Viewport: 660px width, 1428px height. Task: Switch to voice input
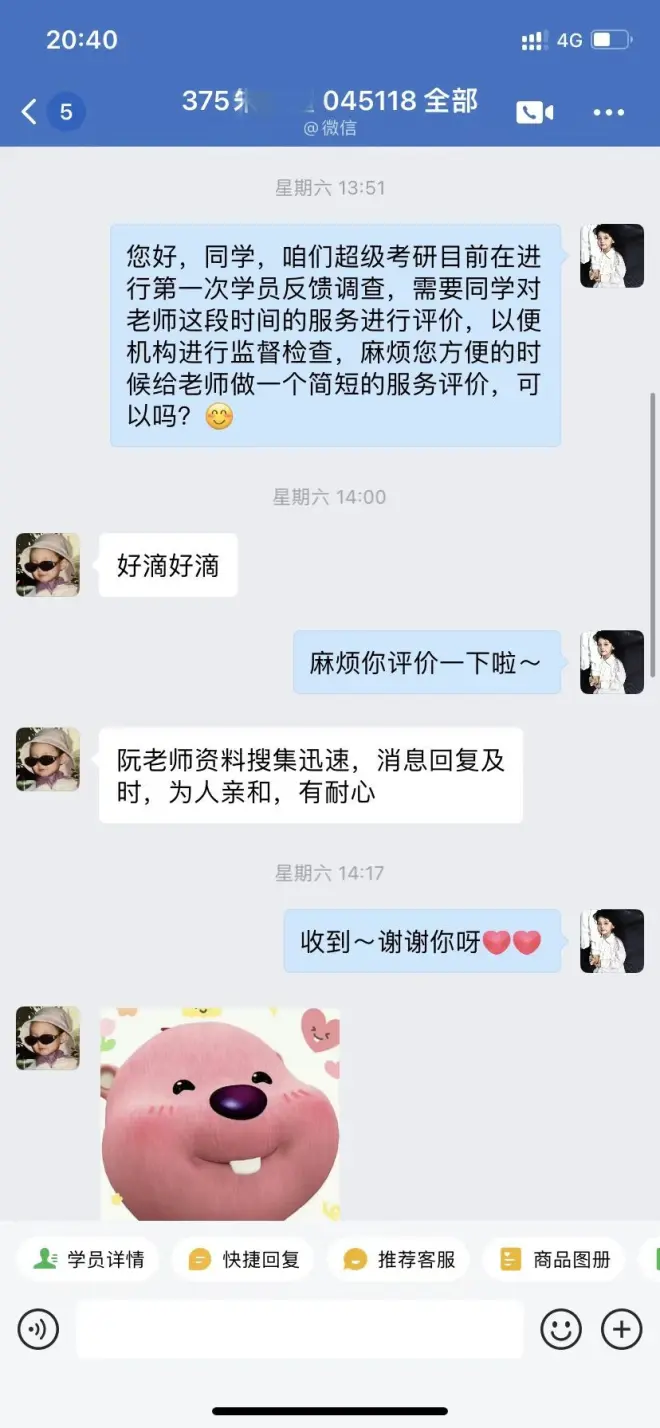pos(38,1329)
